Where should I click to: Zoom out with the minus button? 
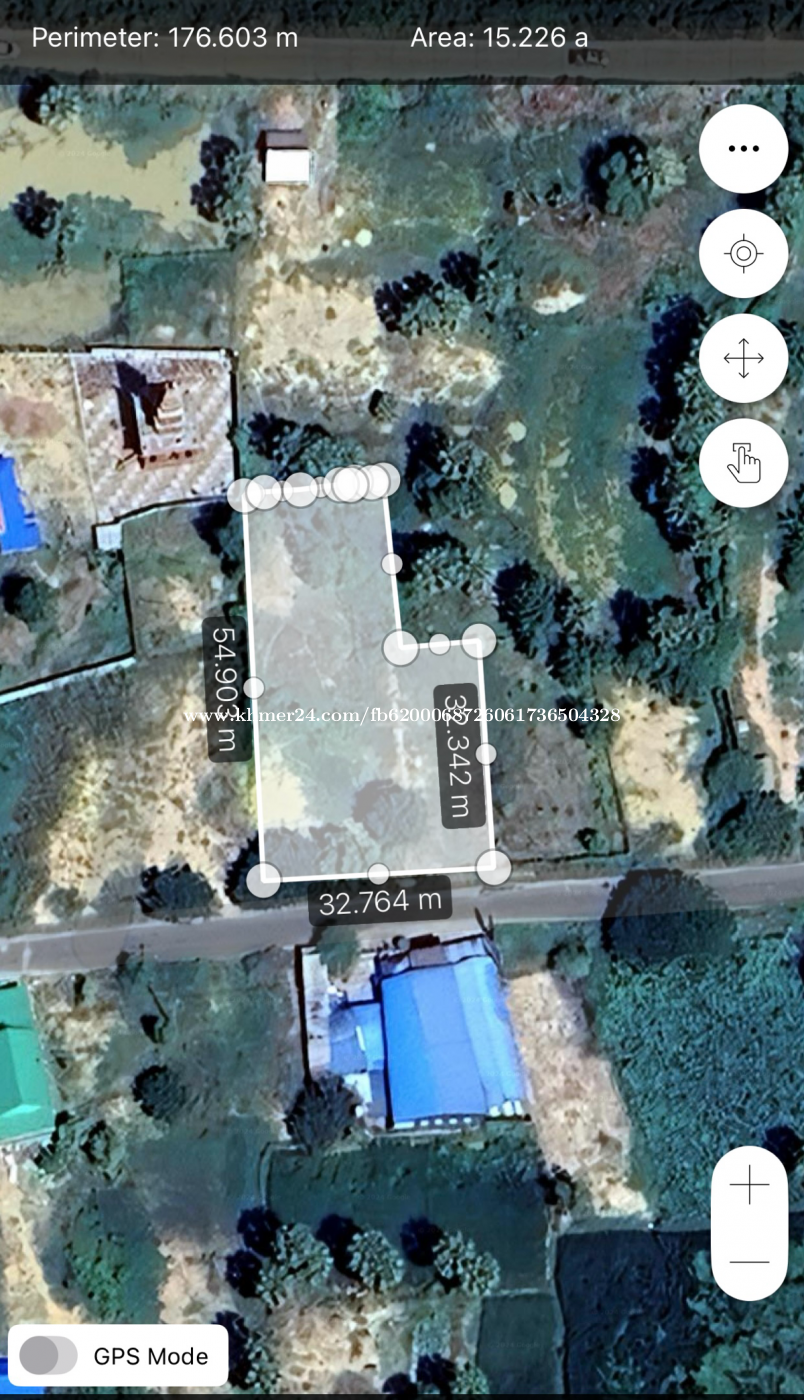(x=749, y=1262)
